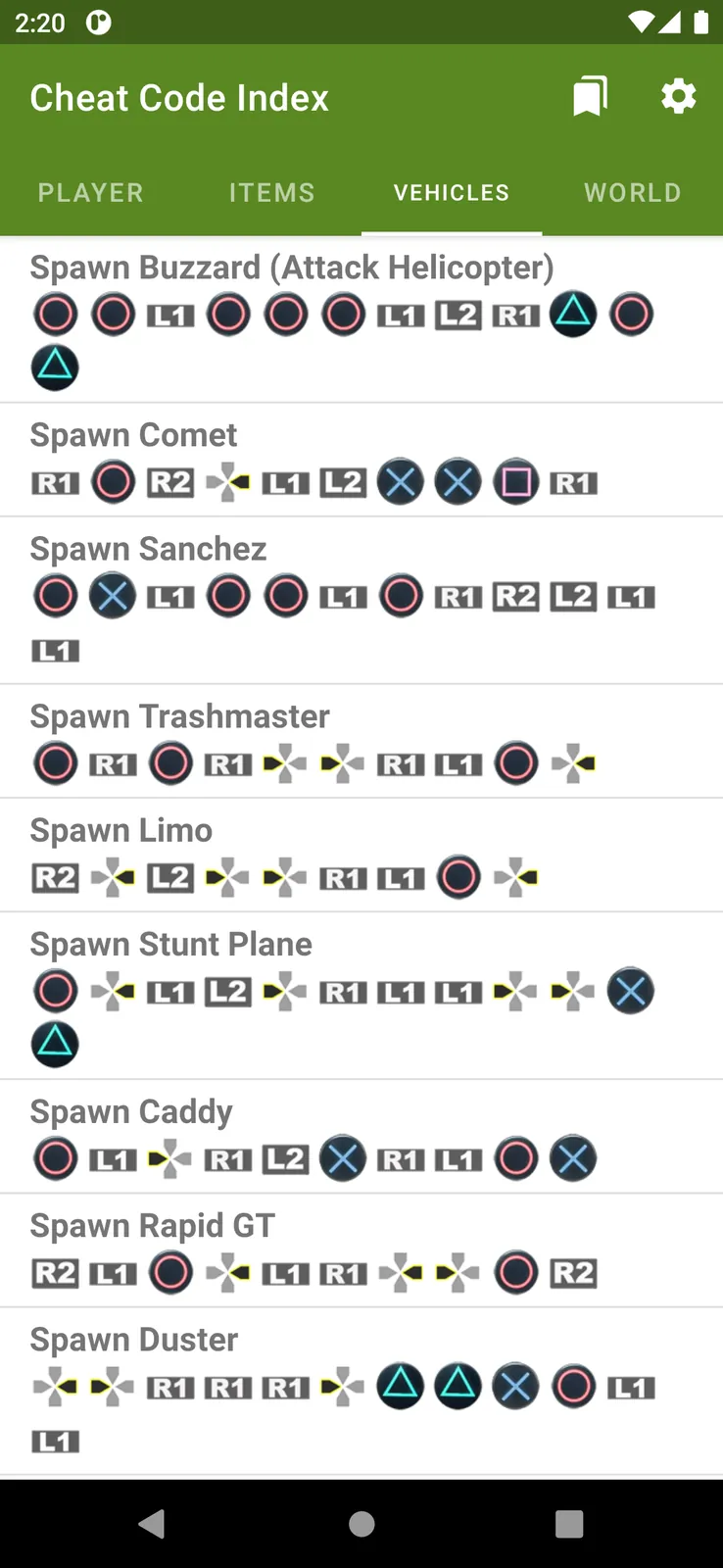Switch to the World tab
The height and width of the screenshot is (1568, 723).
coord(633,193)
